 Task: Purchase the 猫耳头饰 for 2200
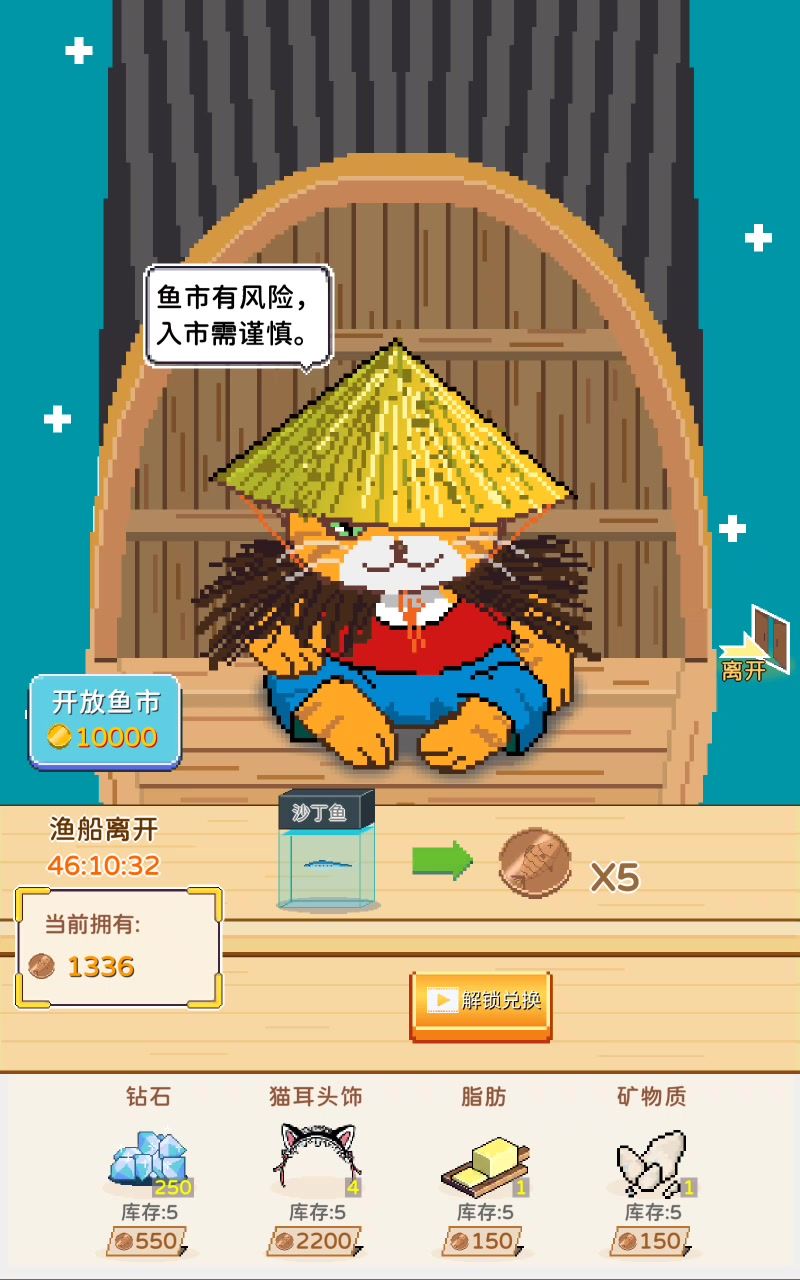315,1241
